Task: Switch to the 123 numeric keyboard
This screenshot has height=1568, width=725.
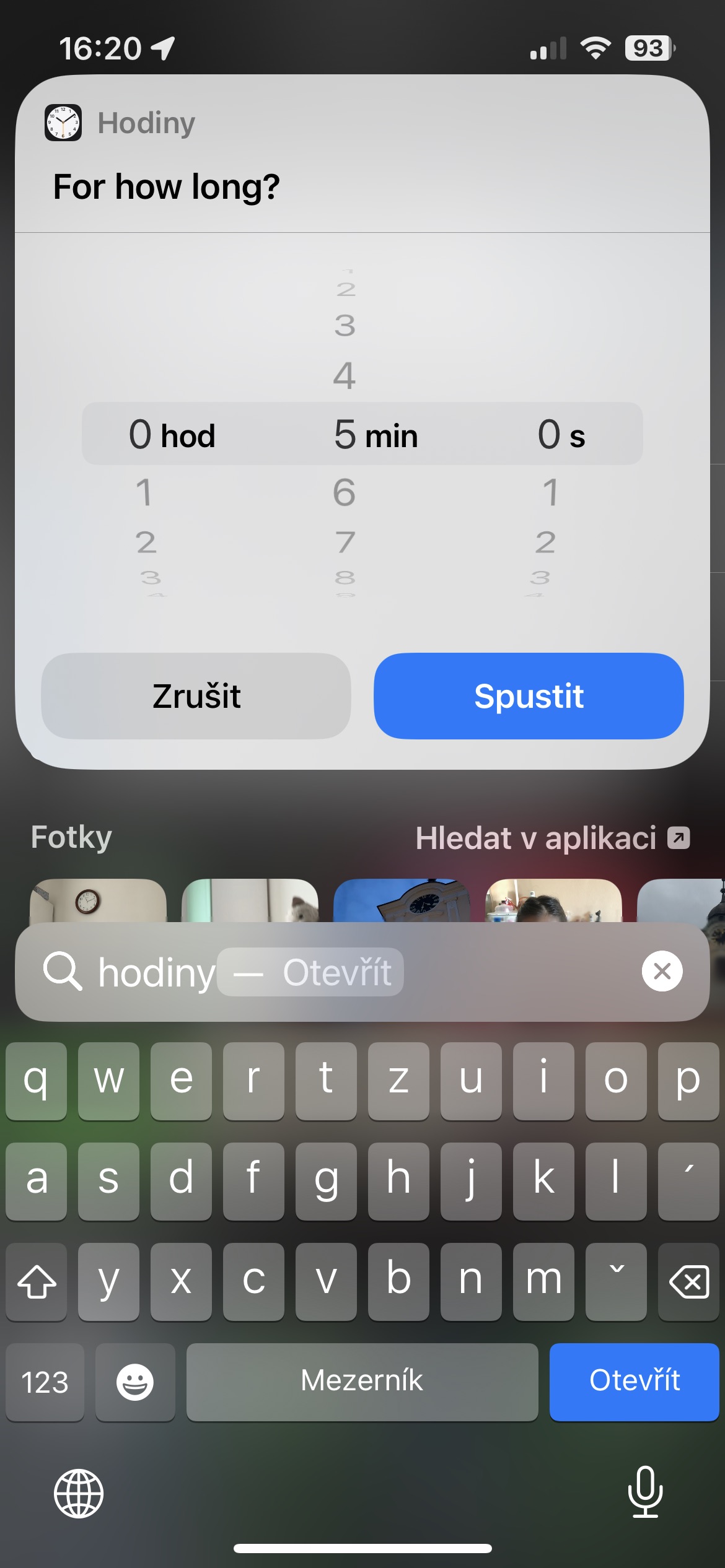Action: coord(45,1382)
